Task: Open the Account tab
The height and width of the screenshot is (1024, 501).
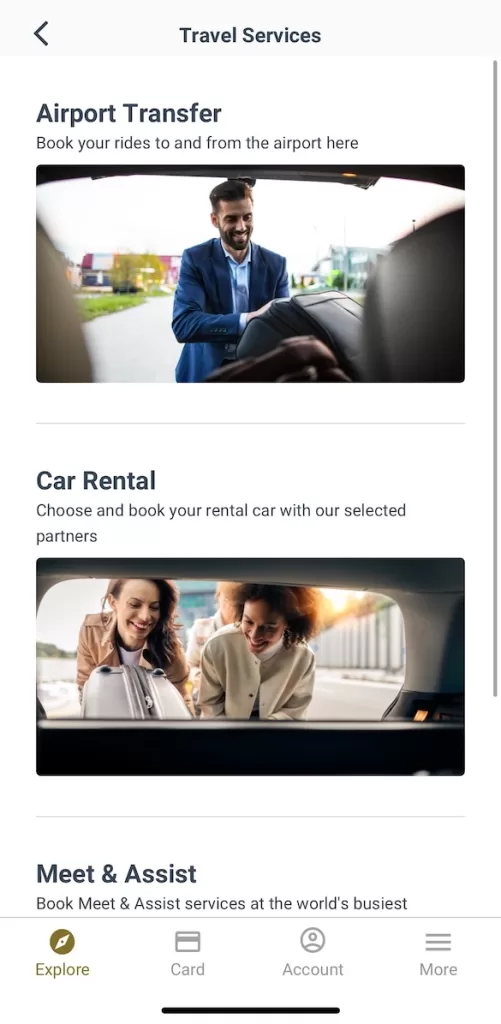Action: point(313,954)
